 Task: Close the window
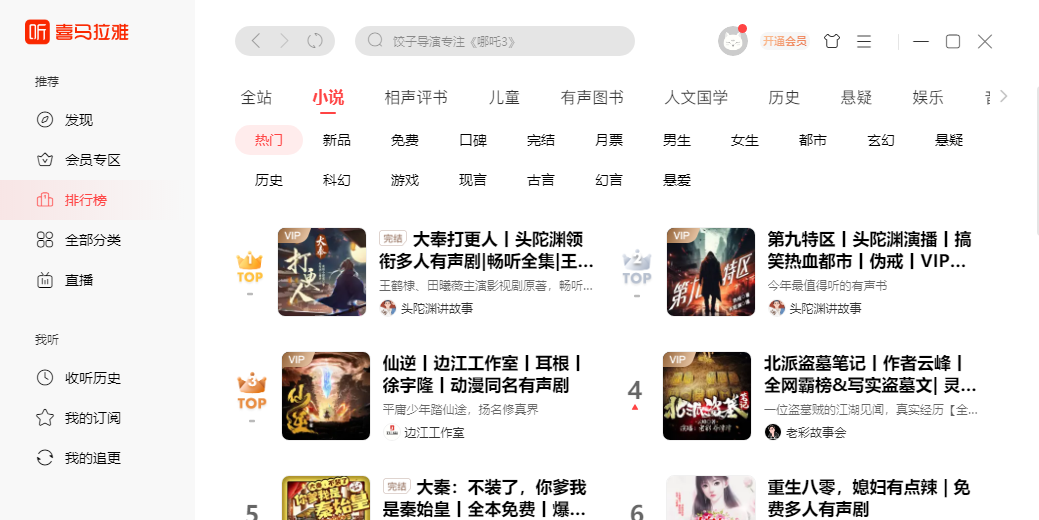[x=985, y=41]
